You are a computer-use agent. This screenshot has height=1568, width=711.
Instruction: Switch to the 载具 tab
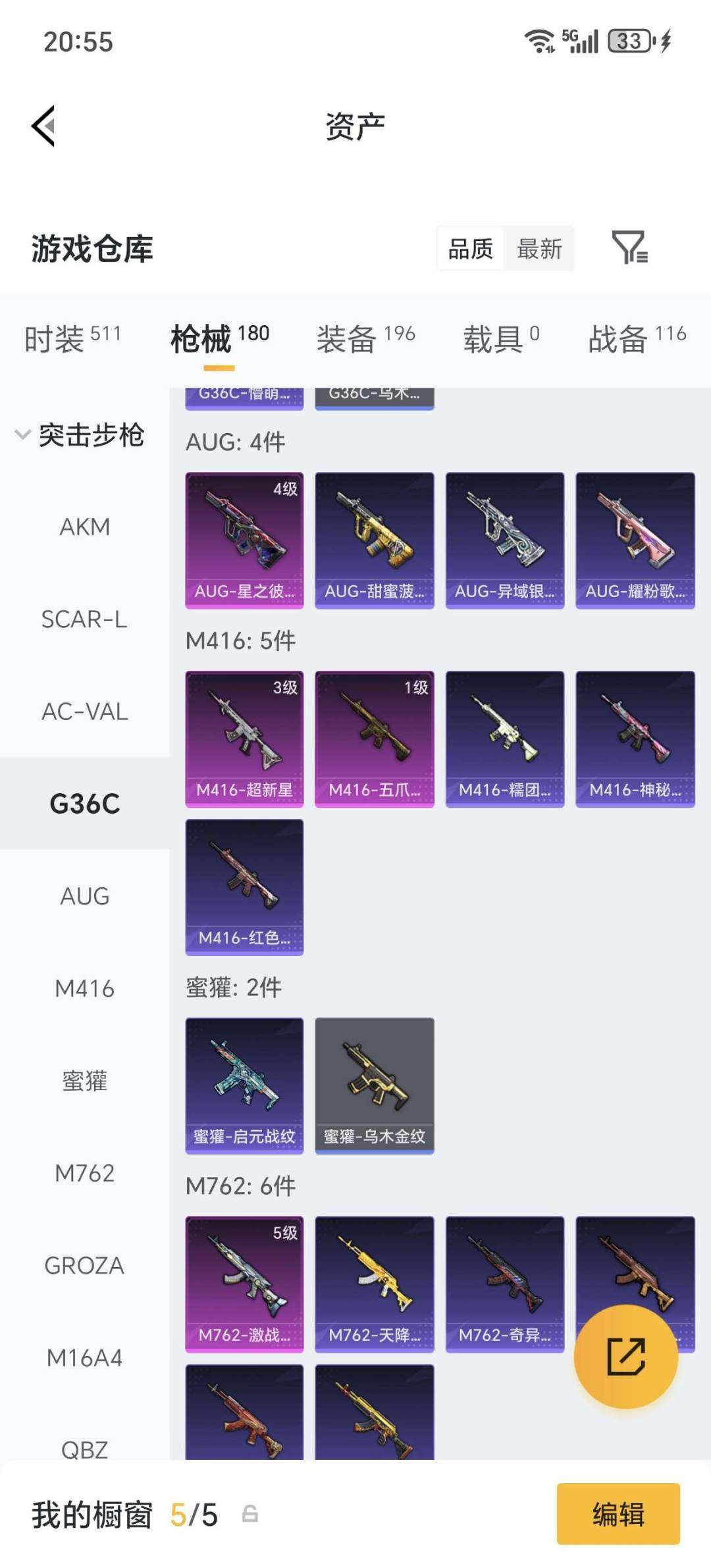[x=500, y=338]
